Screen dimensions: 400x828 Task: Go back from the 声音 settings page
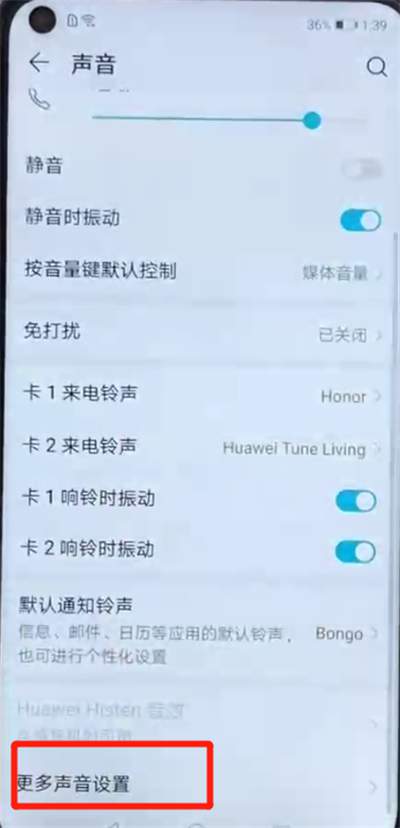click(39, 64)
